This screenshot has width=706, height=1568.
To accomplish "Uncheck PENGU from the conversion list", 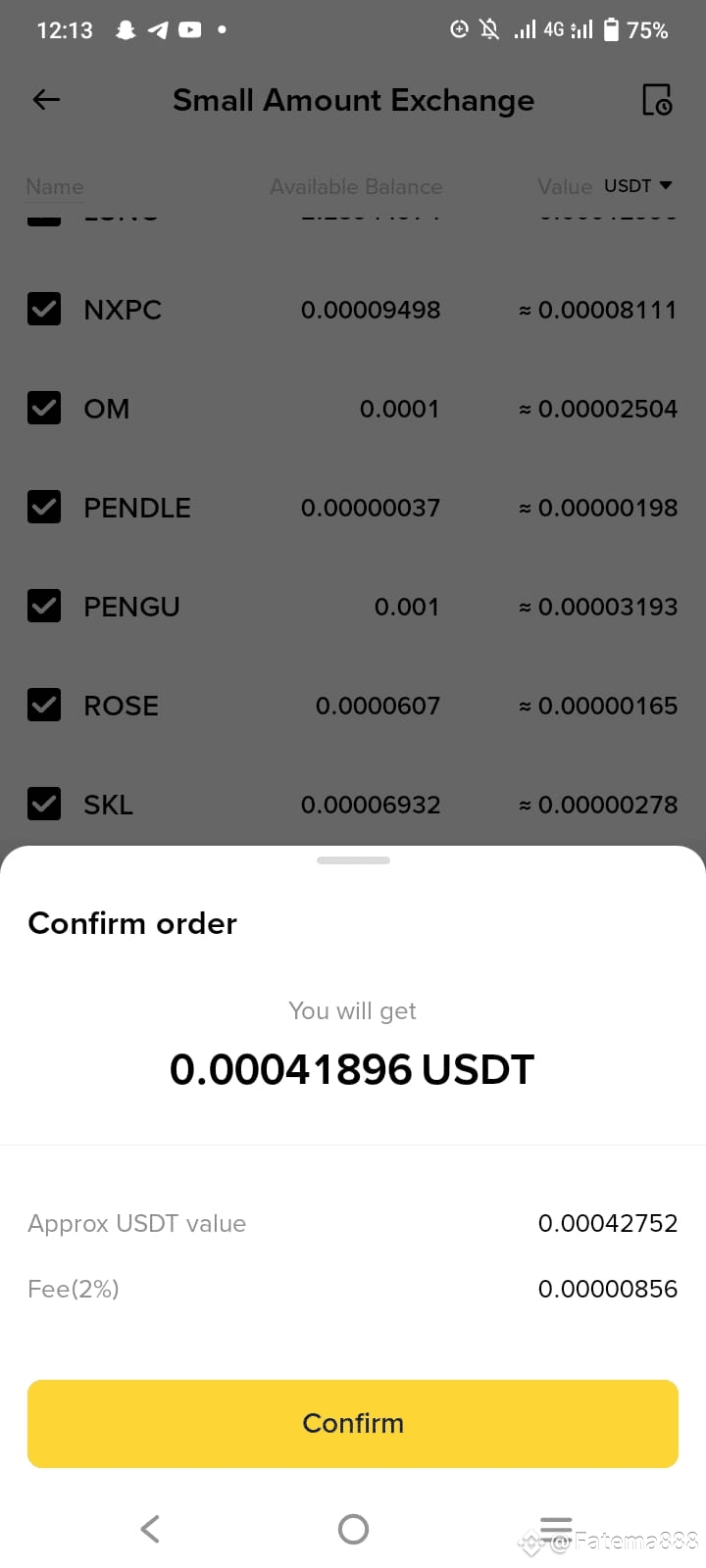I will tap(44, 606).
